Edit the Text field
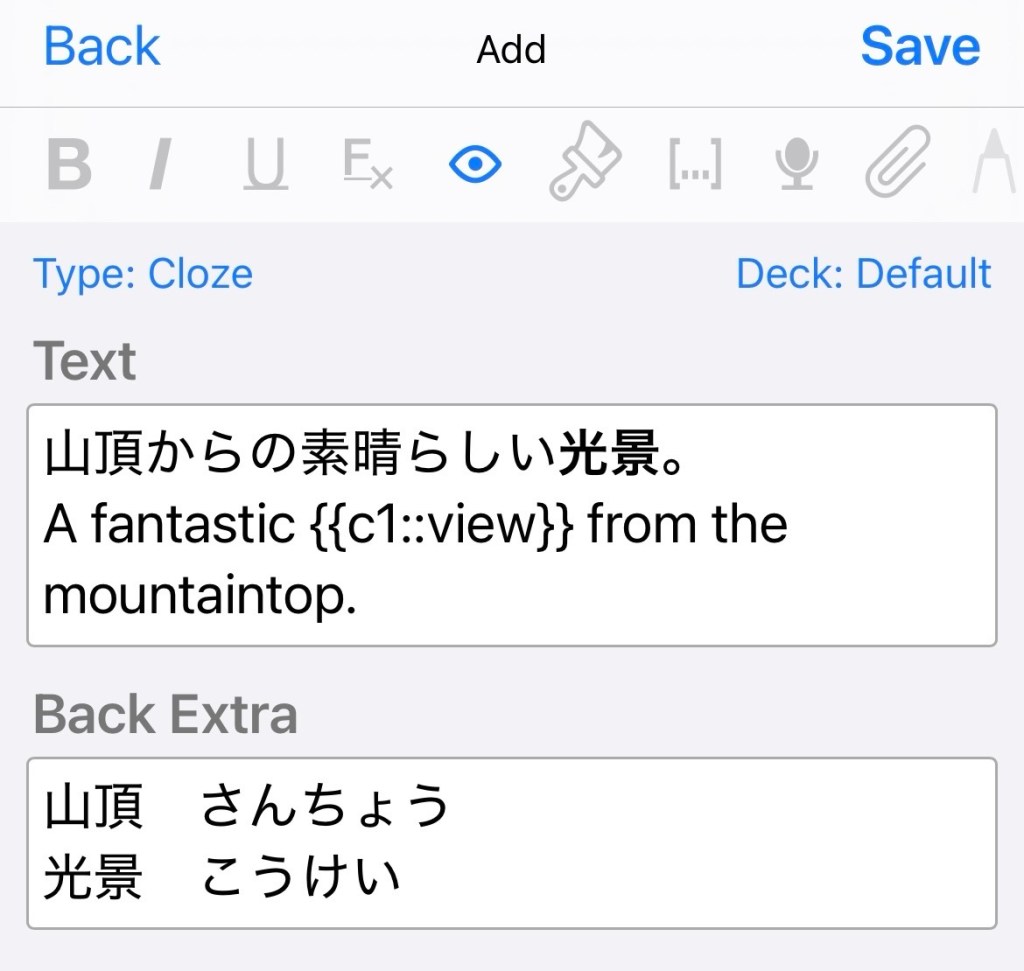 511,525
